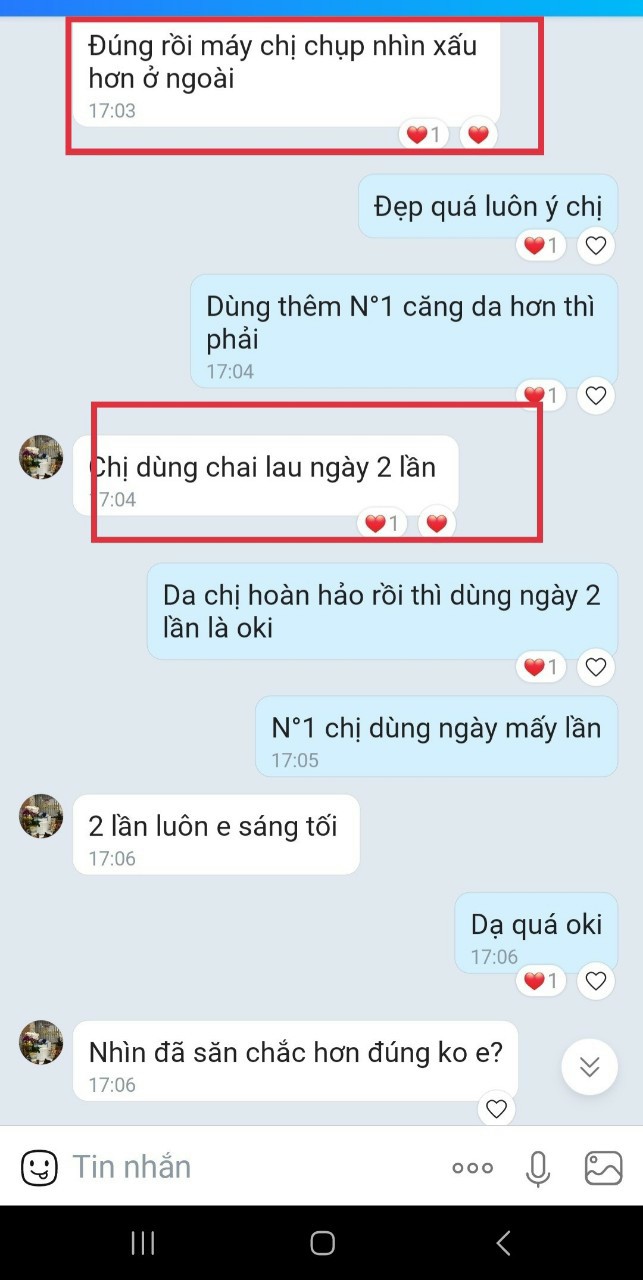Screen dimensions: 643x1280
Task: Open sender avatar beside '2 lần luôn e sáng tối'
Action: [x=41, y=816]
